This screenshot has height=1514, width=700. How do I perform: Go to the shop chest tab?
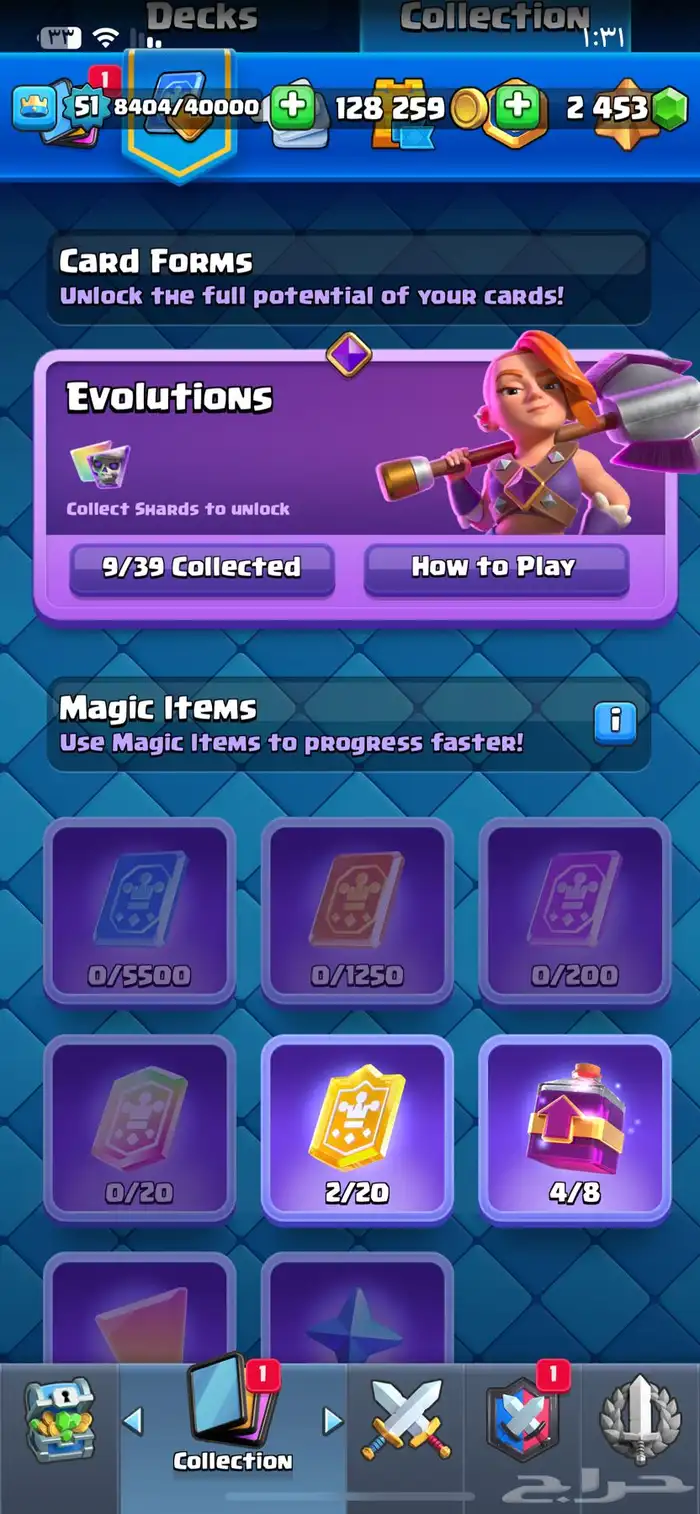coord(59,1420)
